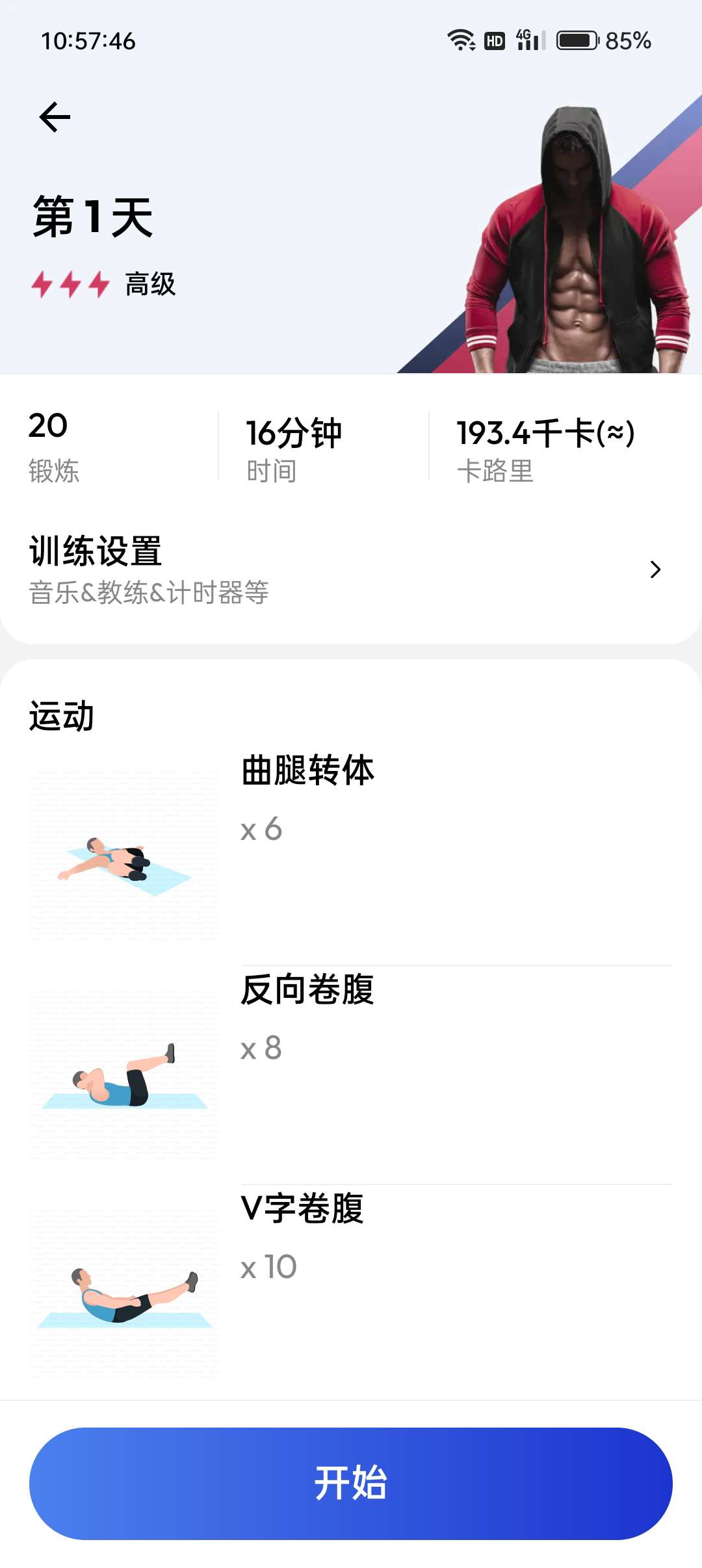Open 训练设置 via the chevron arrow
The image size is (702, 1568).
point(656,569)
